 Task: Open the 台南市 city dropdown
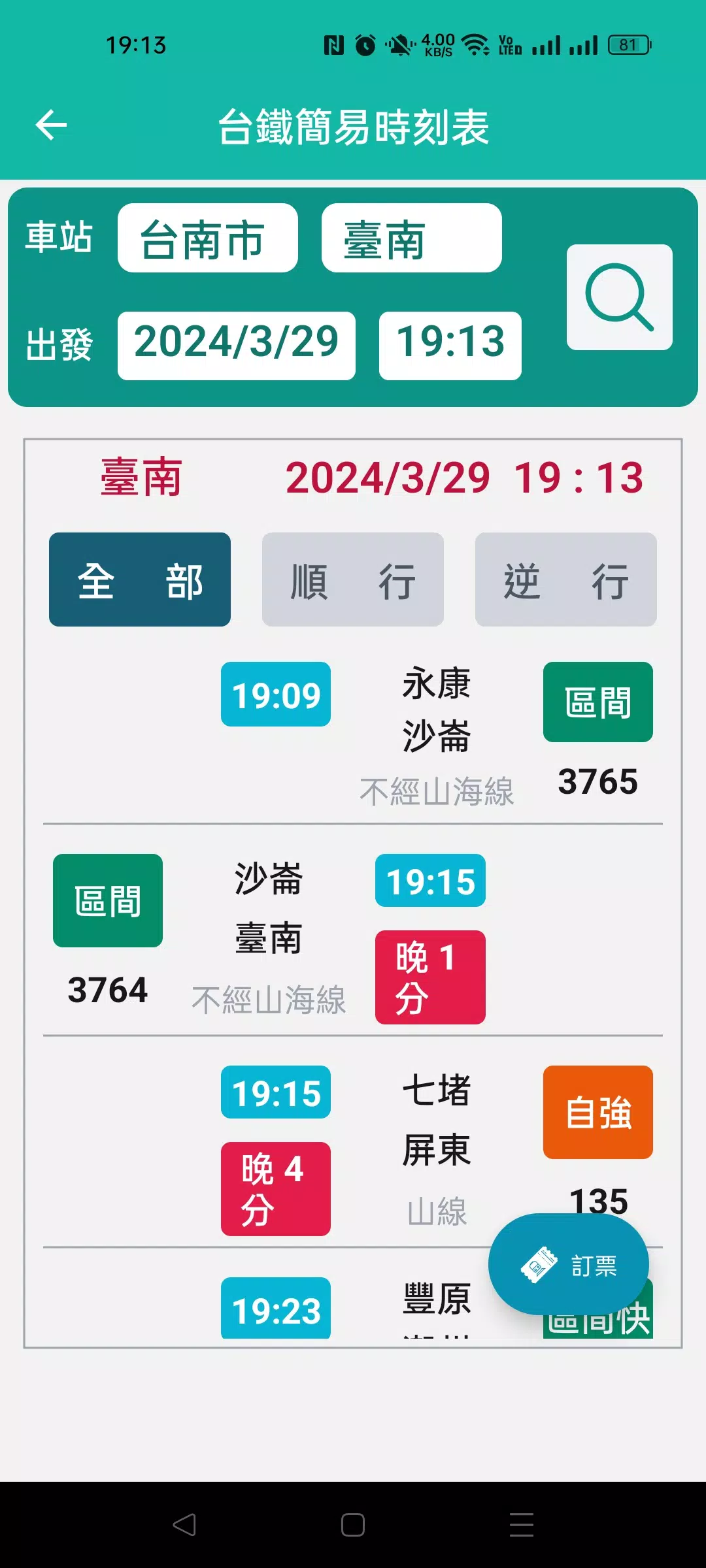(207, 238)
